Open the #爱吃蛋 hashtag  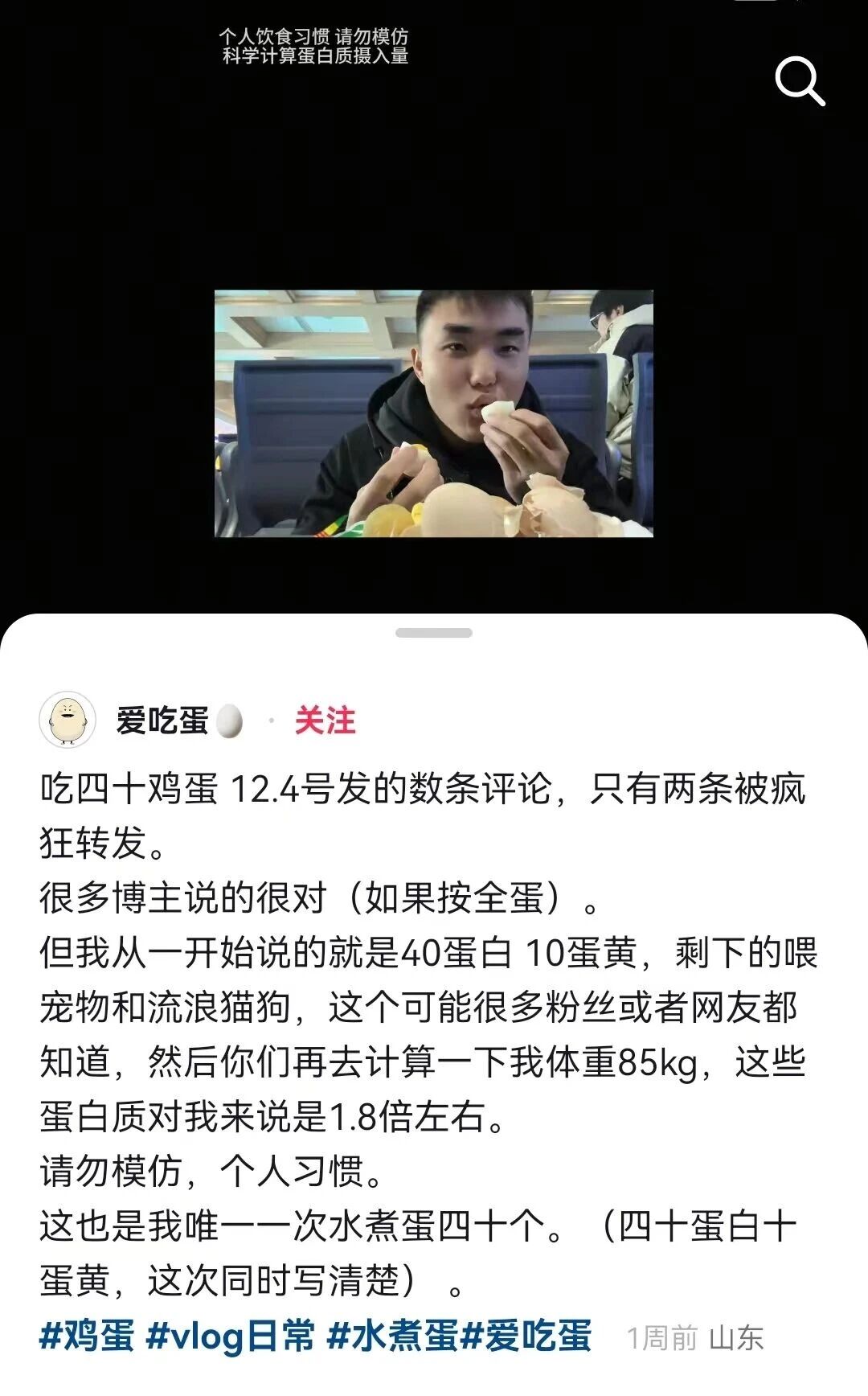(x=526, y=1336)
